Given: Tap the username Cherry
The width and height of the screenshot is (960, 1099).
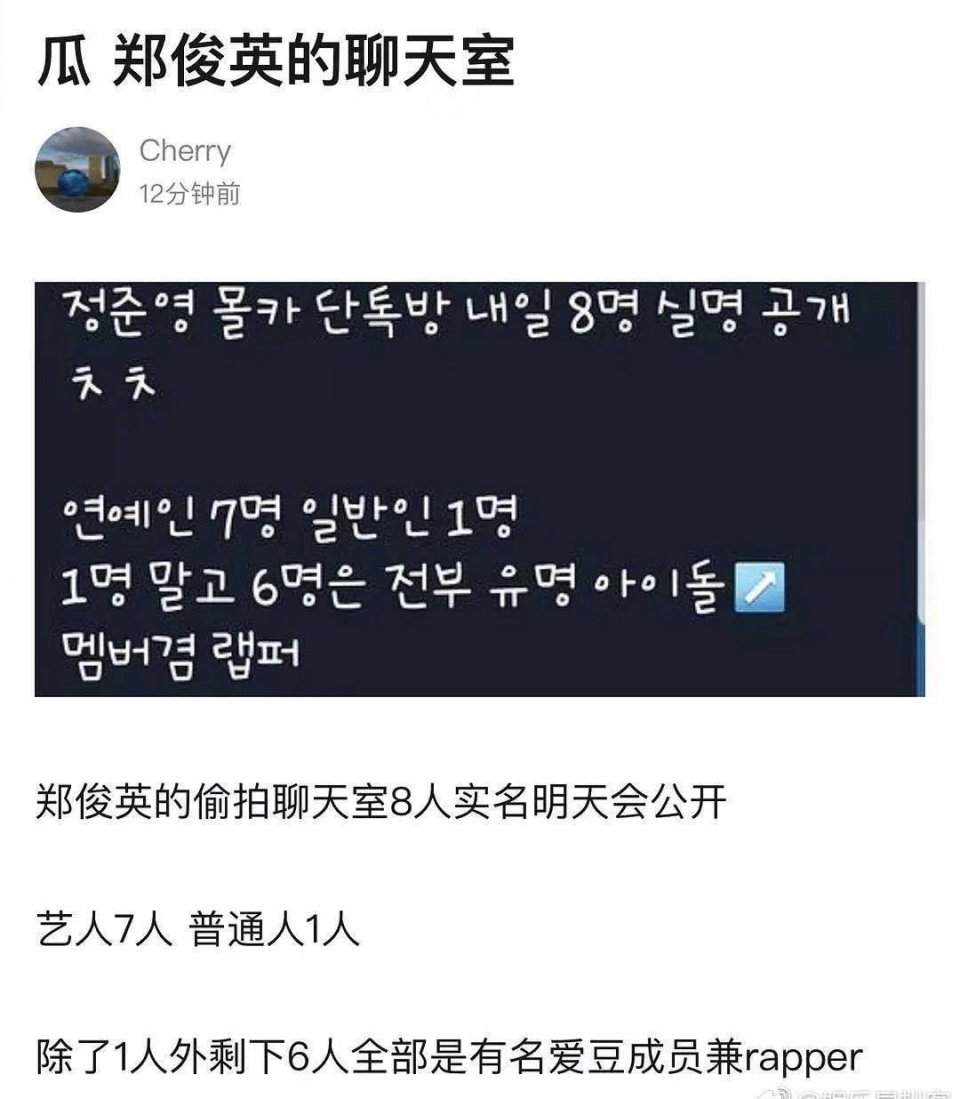Looking at the screenshot, I should 185,151.
